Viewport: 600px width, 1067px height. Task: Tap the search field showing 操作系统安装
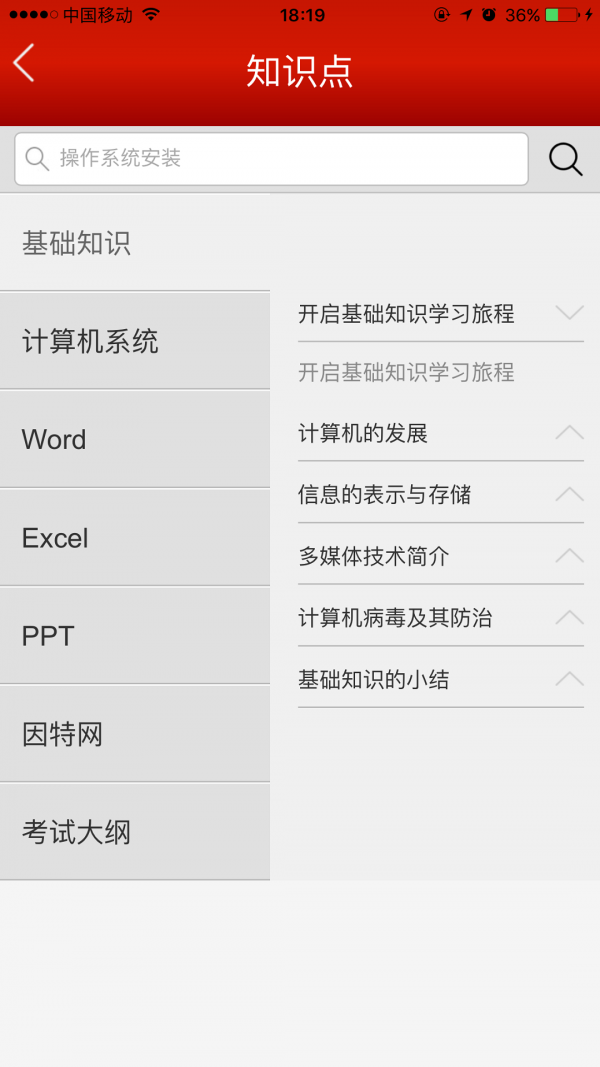click(x=270, y=158)
